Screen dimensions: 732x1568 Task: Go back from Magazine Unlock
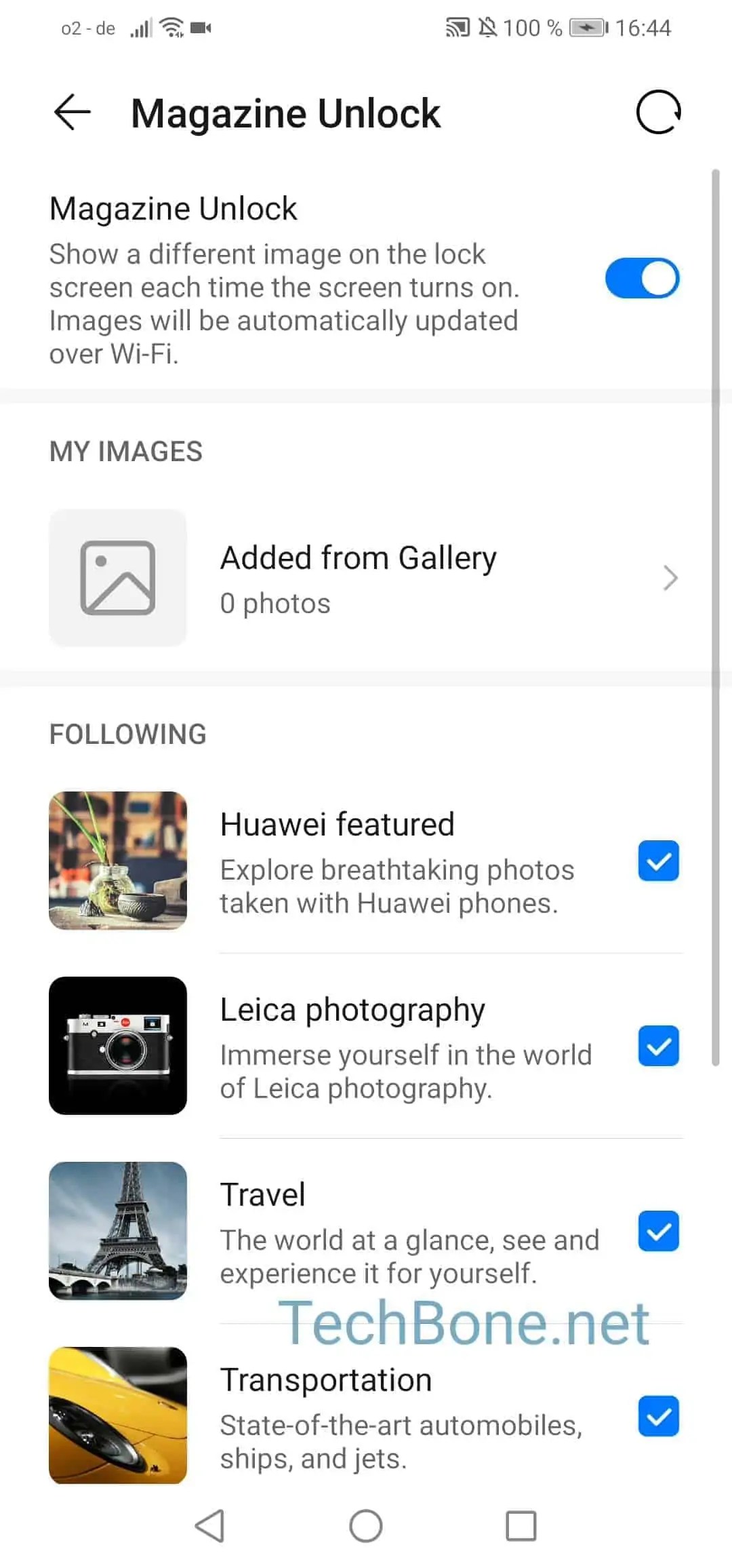point(72,112)
